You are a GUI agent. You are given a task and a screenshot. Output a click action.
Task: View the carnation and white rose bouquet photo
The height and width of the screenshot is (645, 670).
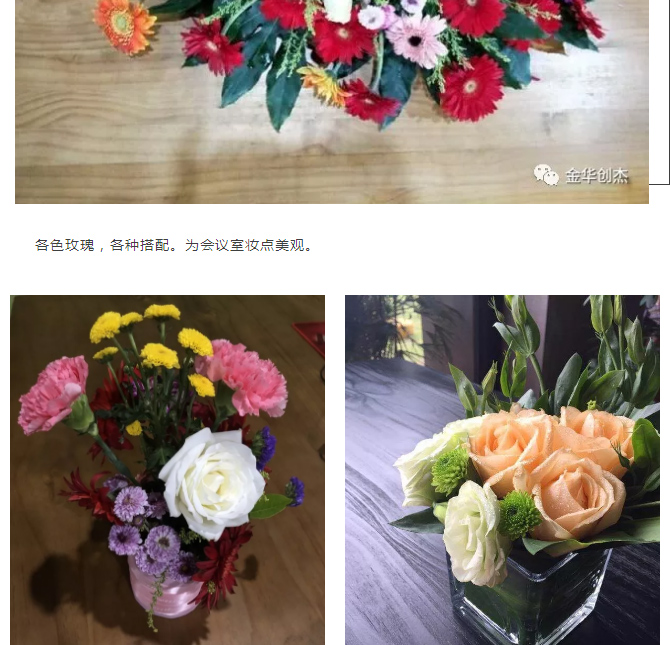168,470
